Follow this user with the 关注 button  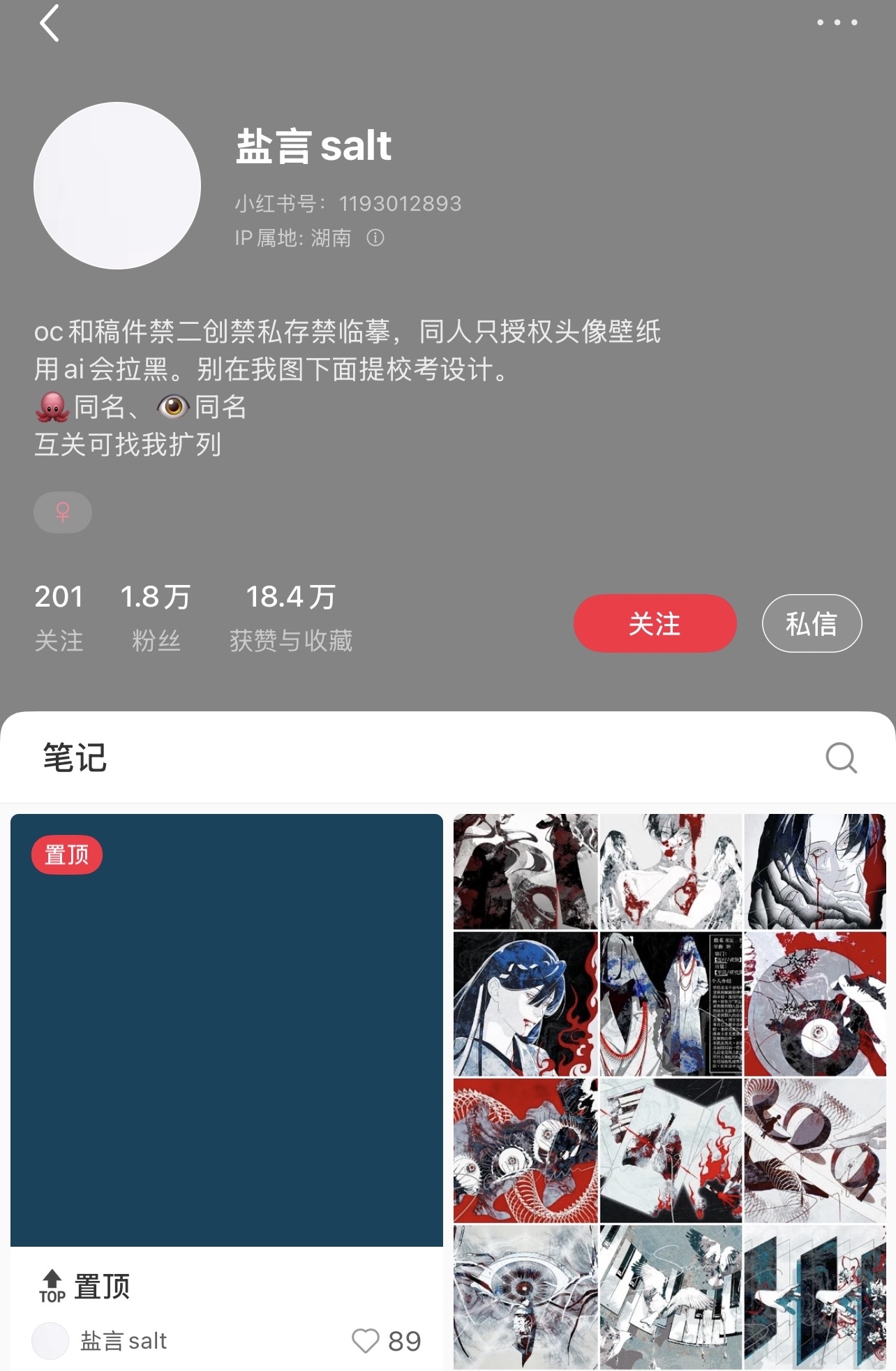655,623
